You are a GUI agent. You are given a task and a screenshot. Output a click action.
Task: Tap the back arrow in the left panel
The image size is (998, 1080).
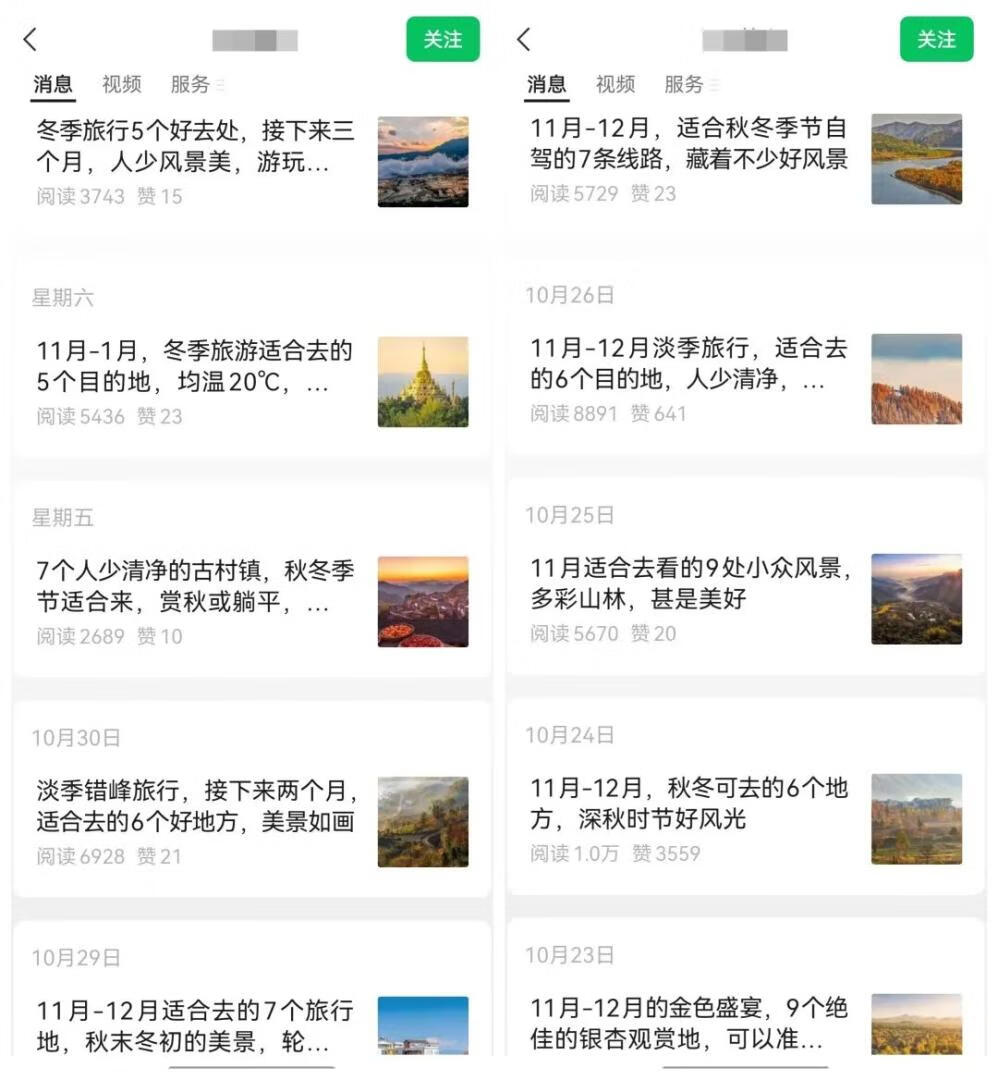pos(27,40)
